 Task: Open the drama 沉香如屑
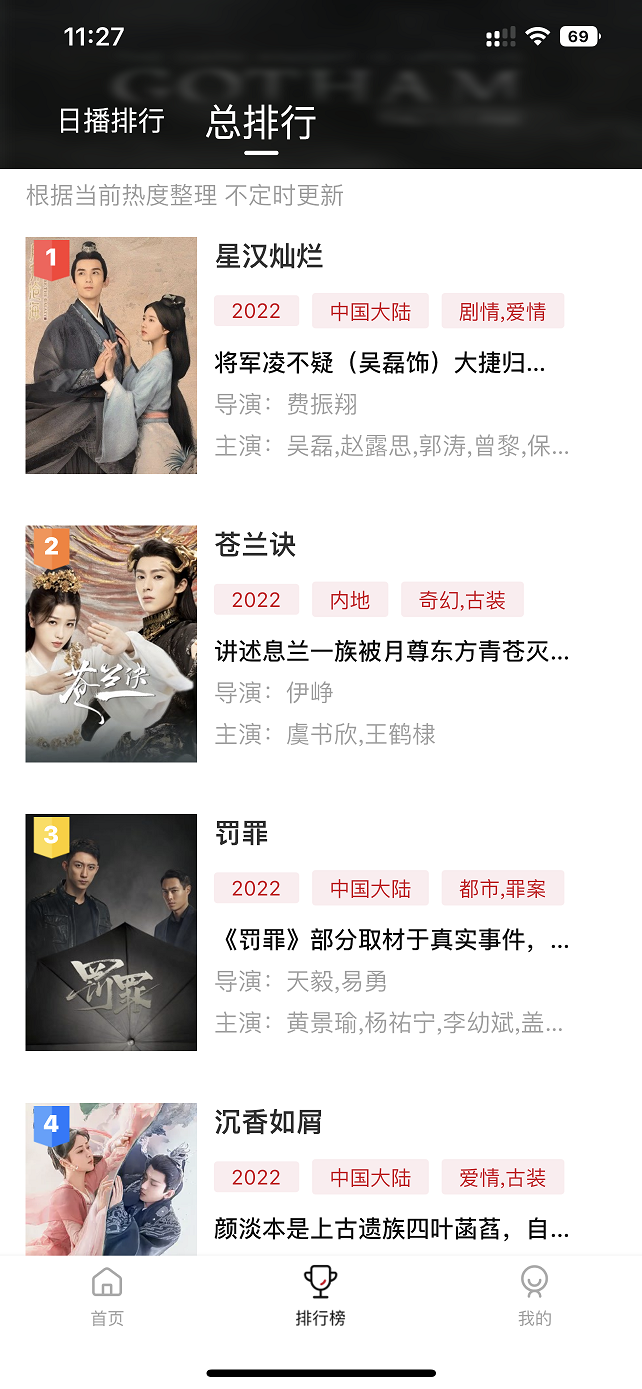[x=268, y=1122]
